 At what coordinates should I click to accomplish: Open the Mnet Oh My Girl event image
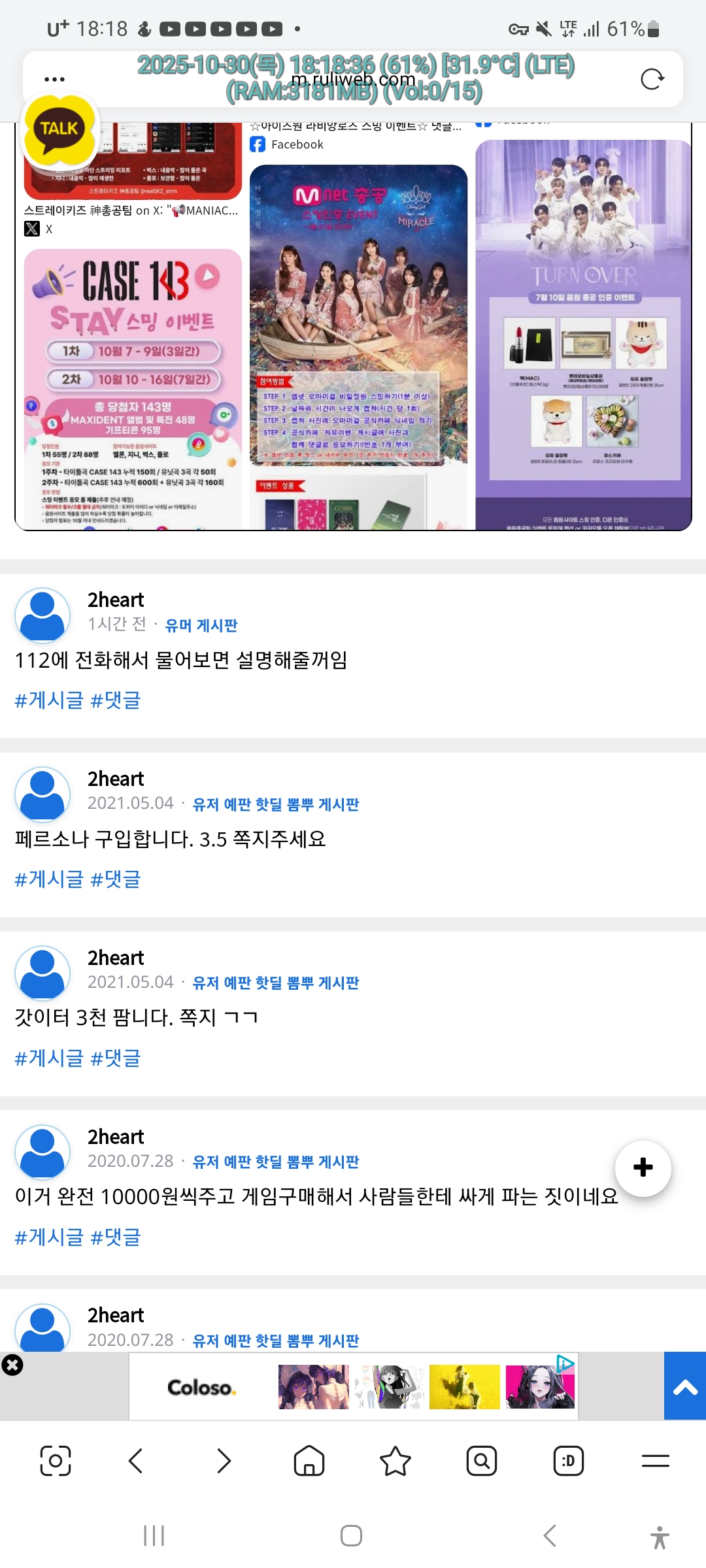click(358, 314)
